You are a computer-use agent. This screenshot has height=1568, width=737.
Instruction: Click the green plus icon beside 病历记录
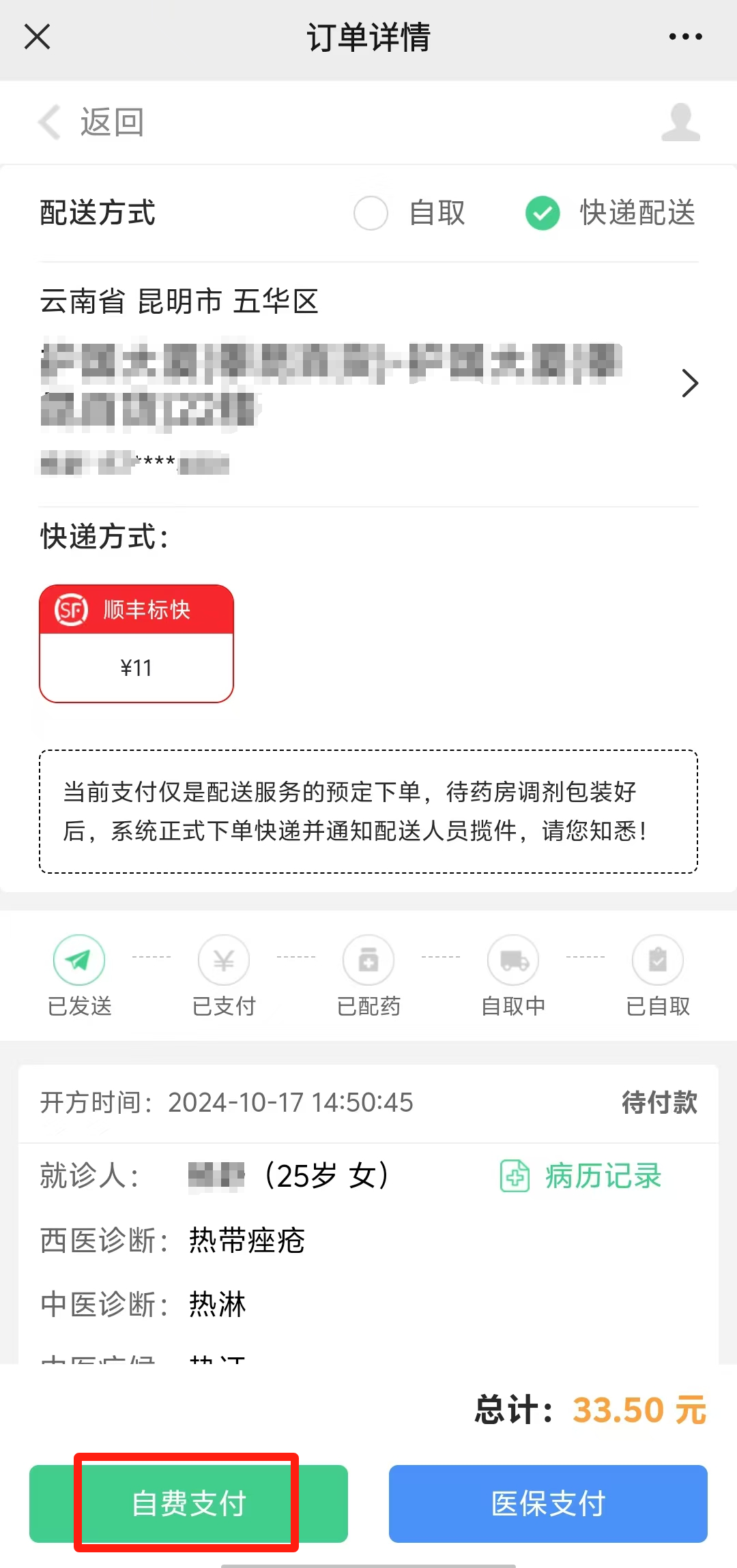click(514, 1175)
